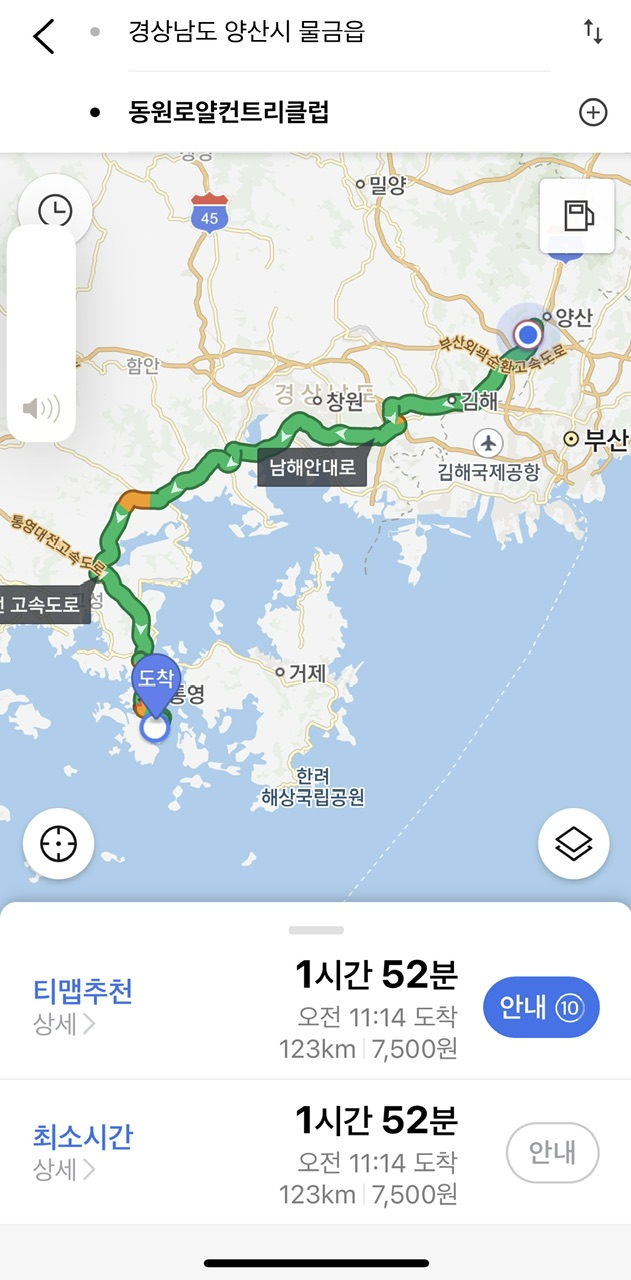Open 상세 details for 티맵추천
Image resolution: width=631 pixels, height=1280 pixels.
coord(65,1024)
